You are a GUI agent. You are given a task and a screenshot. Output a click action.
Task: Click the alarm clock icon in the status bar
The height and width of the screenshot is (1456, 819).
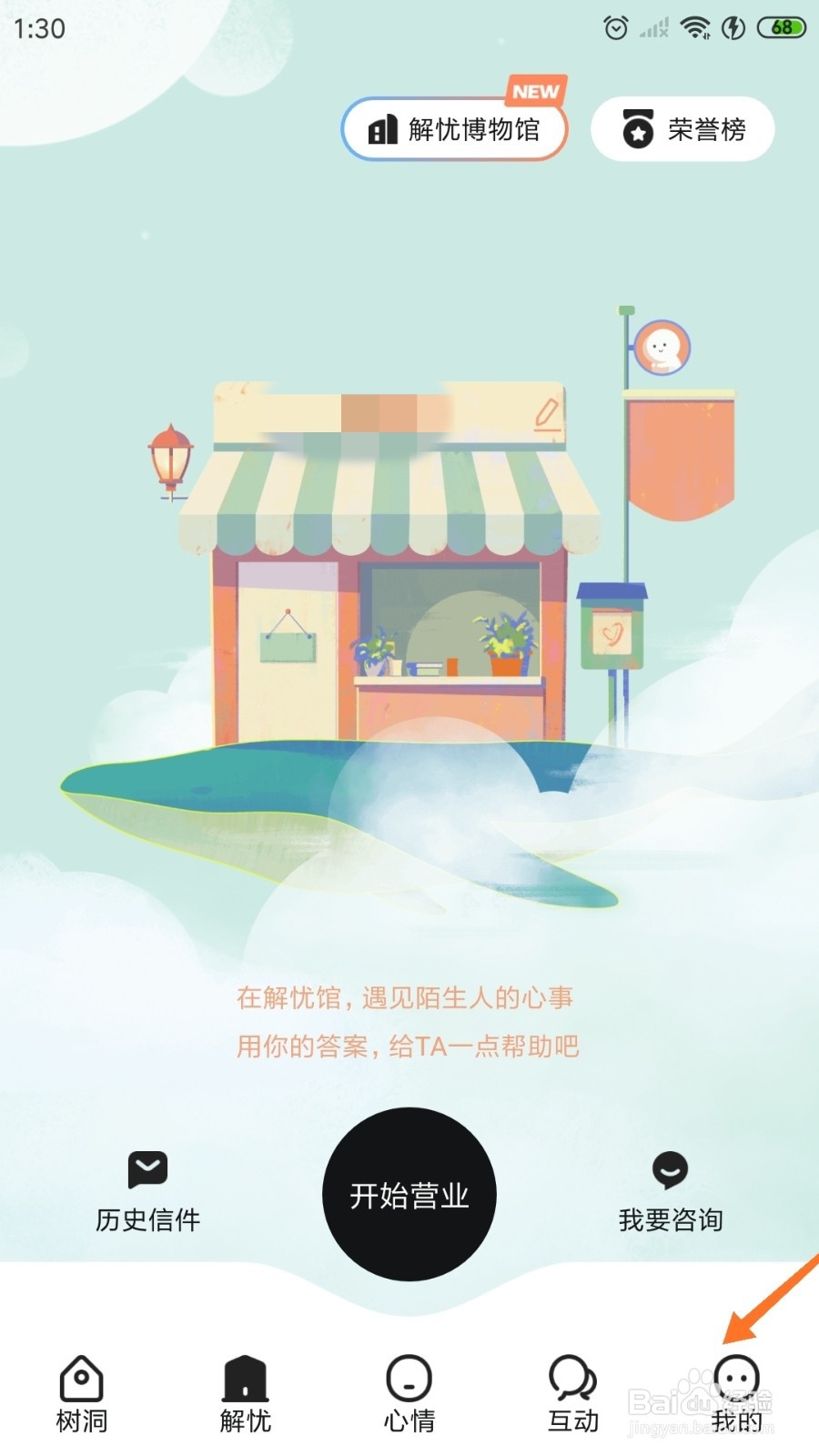tap(614, 28)
